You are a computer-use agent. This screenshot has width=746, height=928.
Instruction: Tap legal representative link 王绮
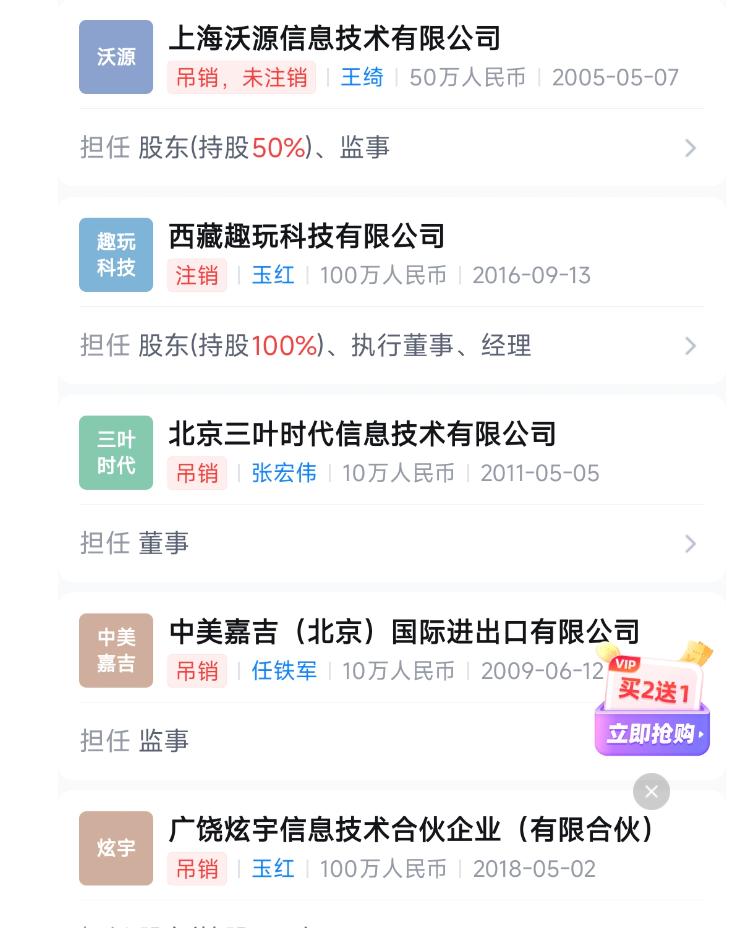(361, 78)
